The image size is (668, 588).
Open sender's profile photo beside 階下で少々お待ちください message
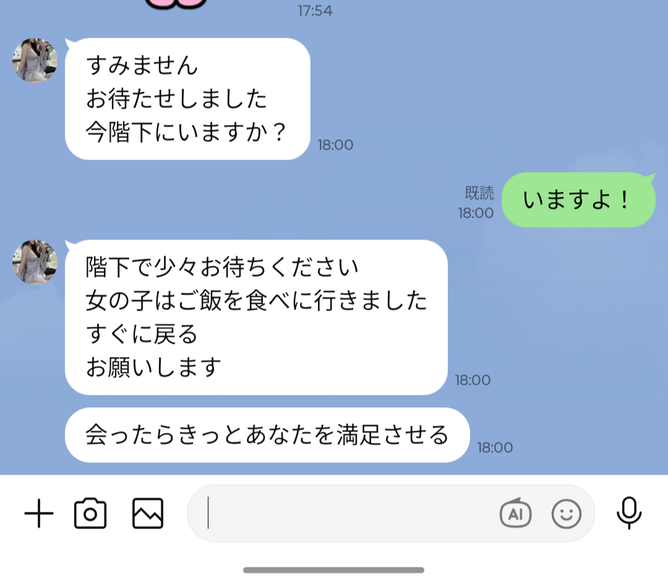click(35, 262)
